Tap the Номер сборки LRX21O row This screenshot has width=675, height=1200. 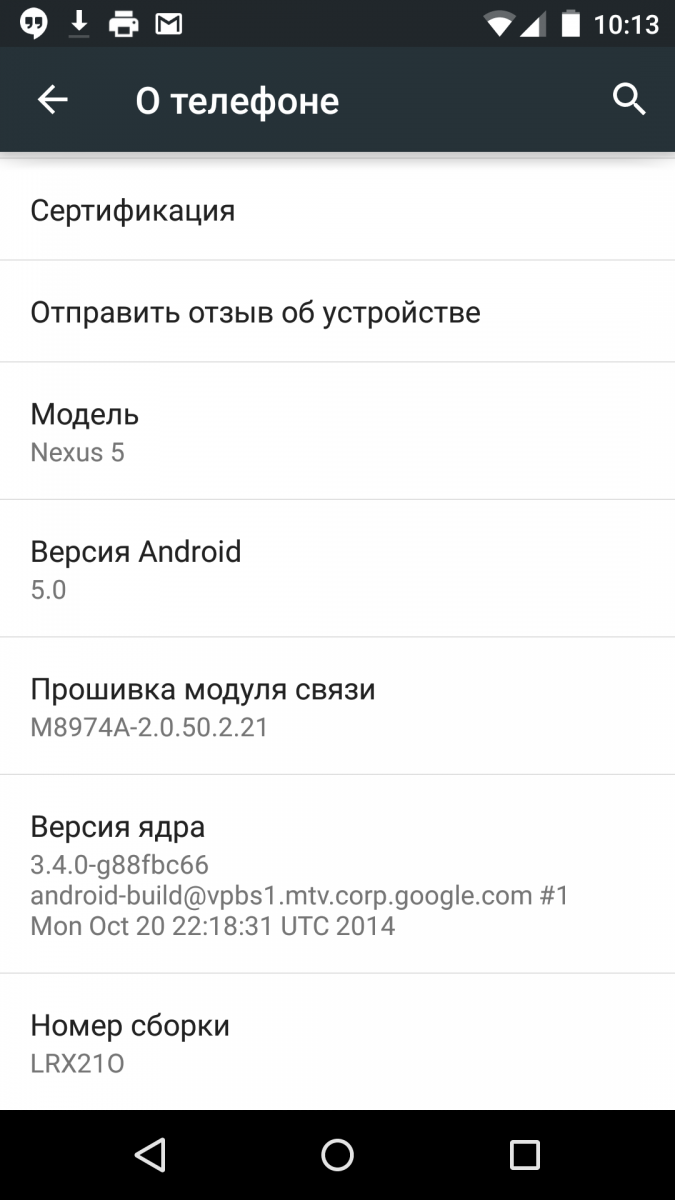(337, 1042)
